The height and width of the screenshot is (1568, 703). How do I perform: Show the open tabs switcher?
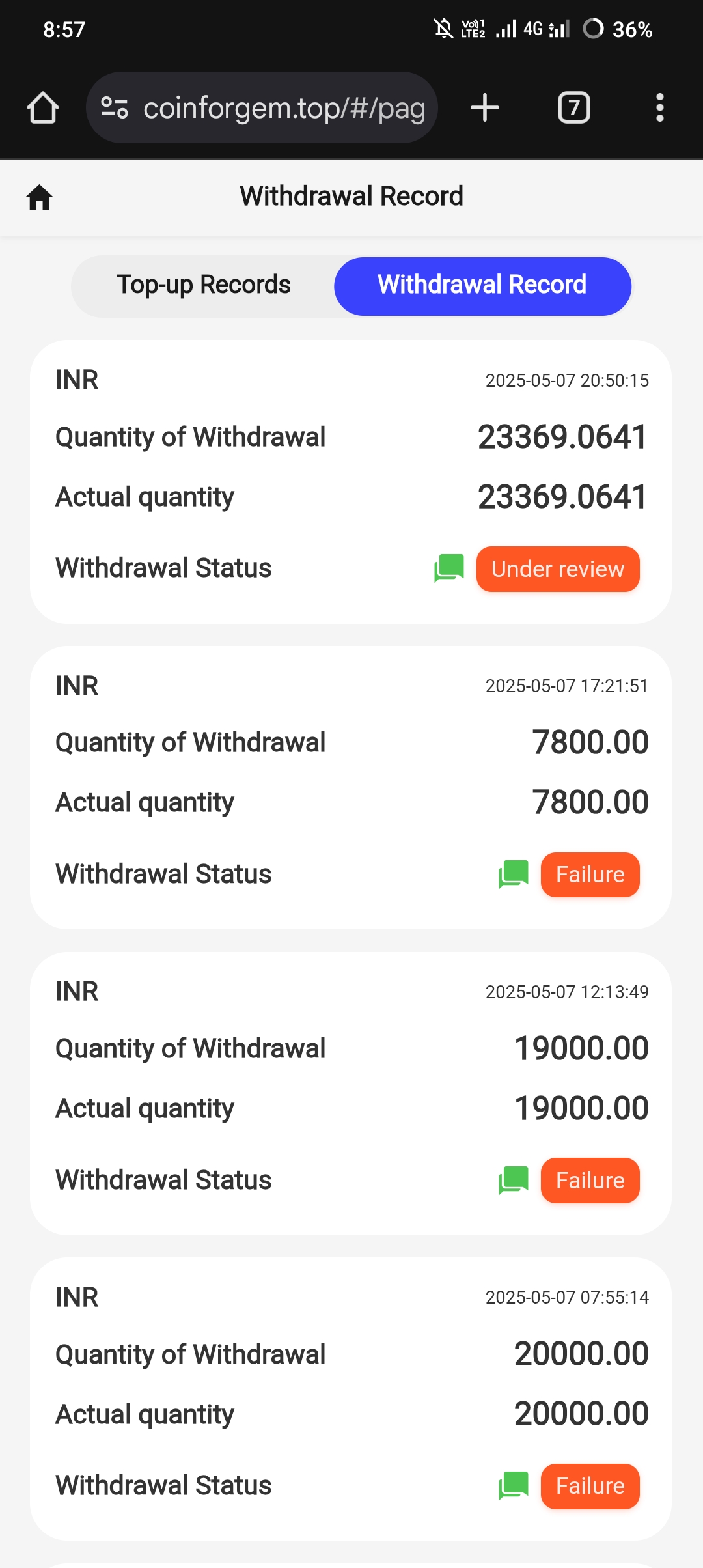[x=573, y=107]
